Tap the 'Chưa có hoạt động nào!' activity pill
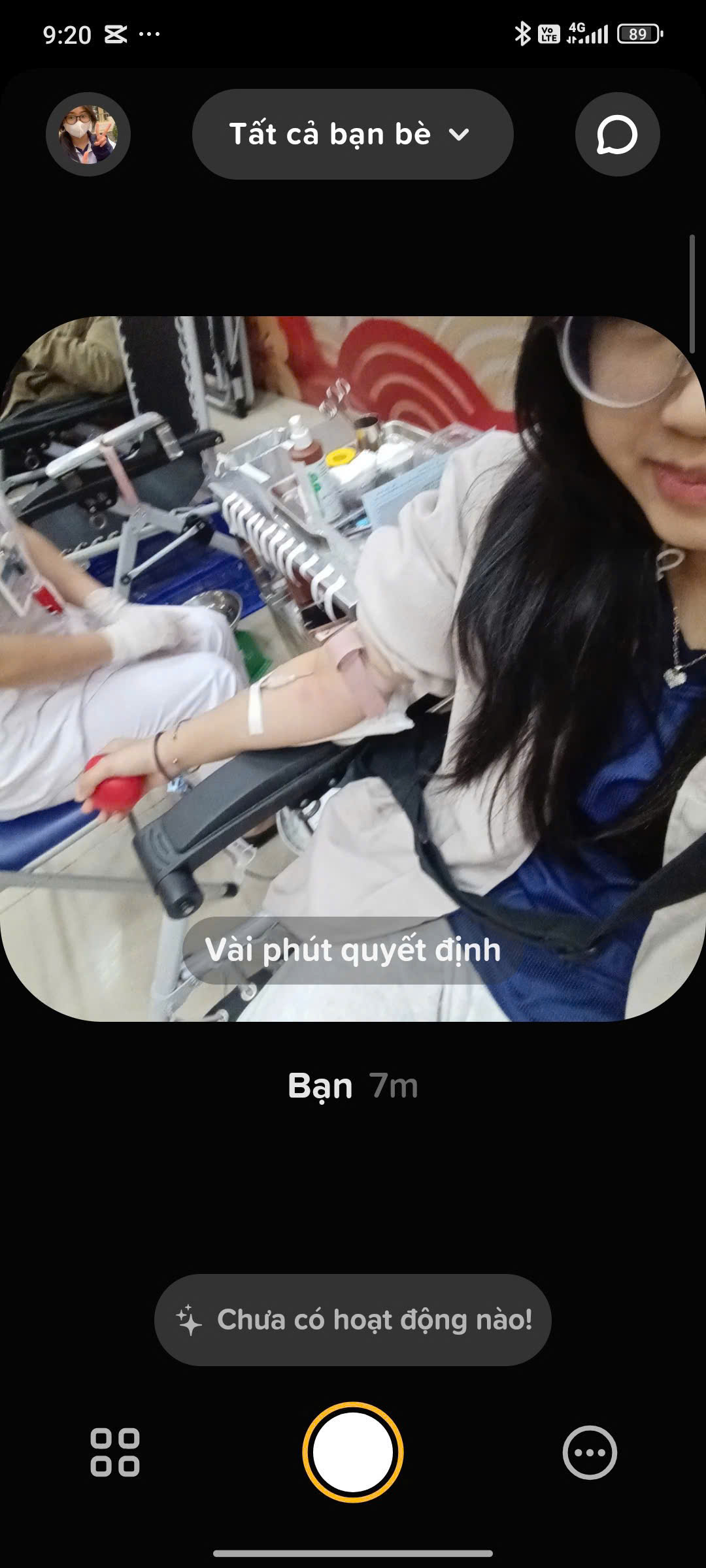The height and width of the screenshot is (1568, 706). pos(353,1320)
